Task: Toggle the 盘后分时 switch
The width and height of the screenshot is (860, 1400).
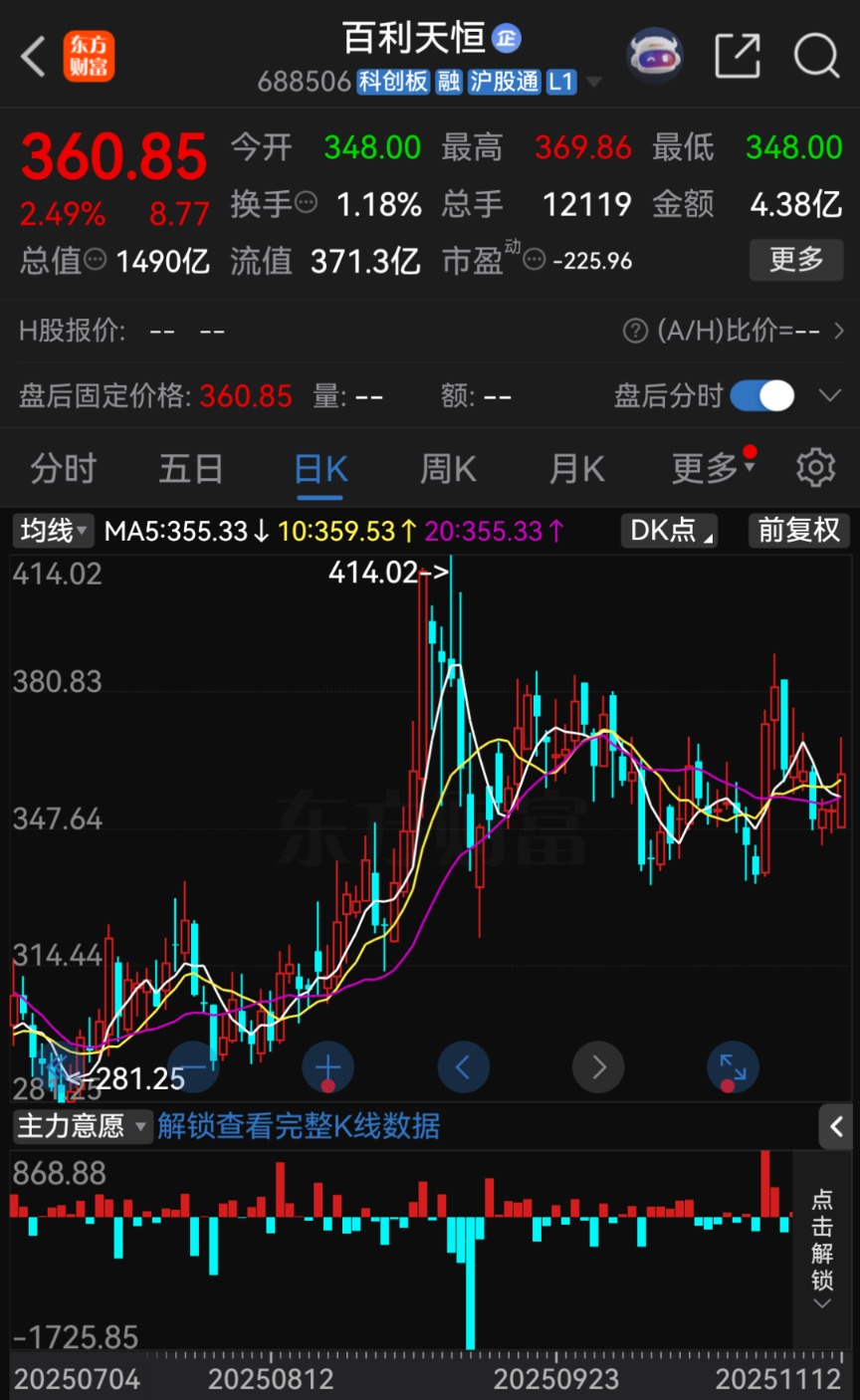Action: tap(761, 396)
